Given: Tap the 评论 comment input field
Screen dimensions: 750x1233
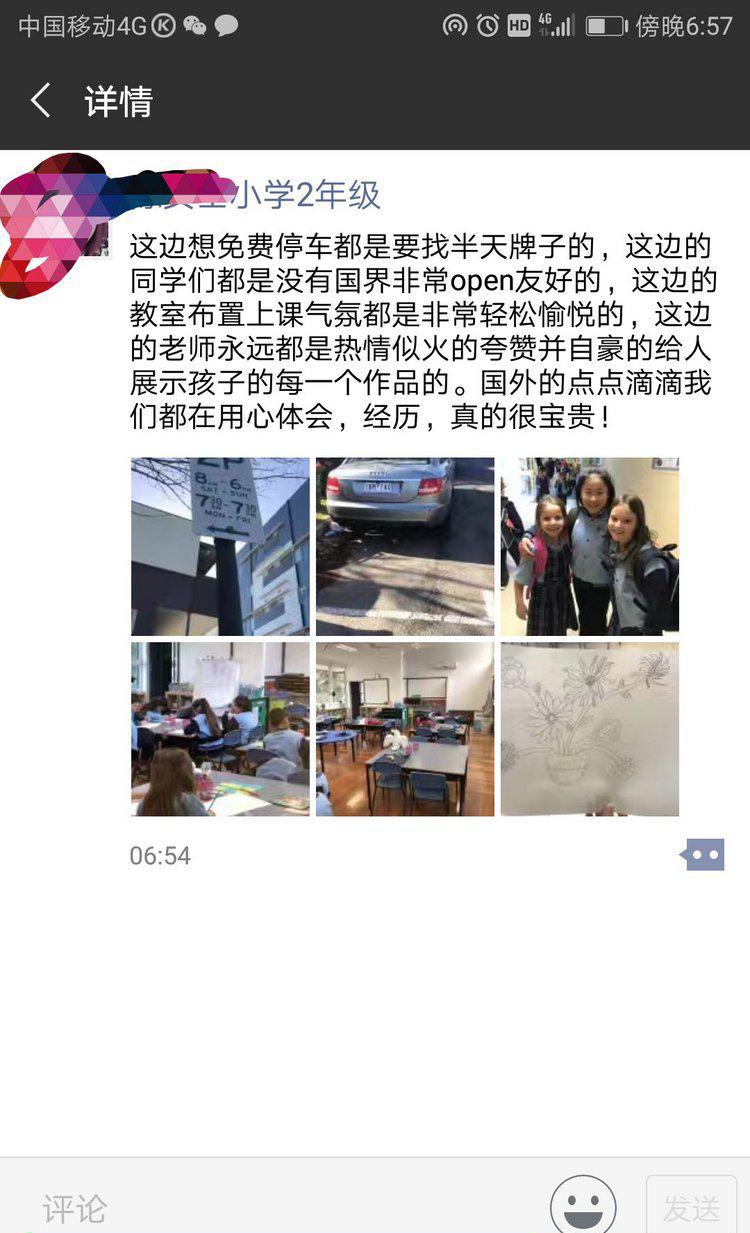Looking at the screenshot, I should (280, 1208).
